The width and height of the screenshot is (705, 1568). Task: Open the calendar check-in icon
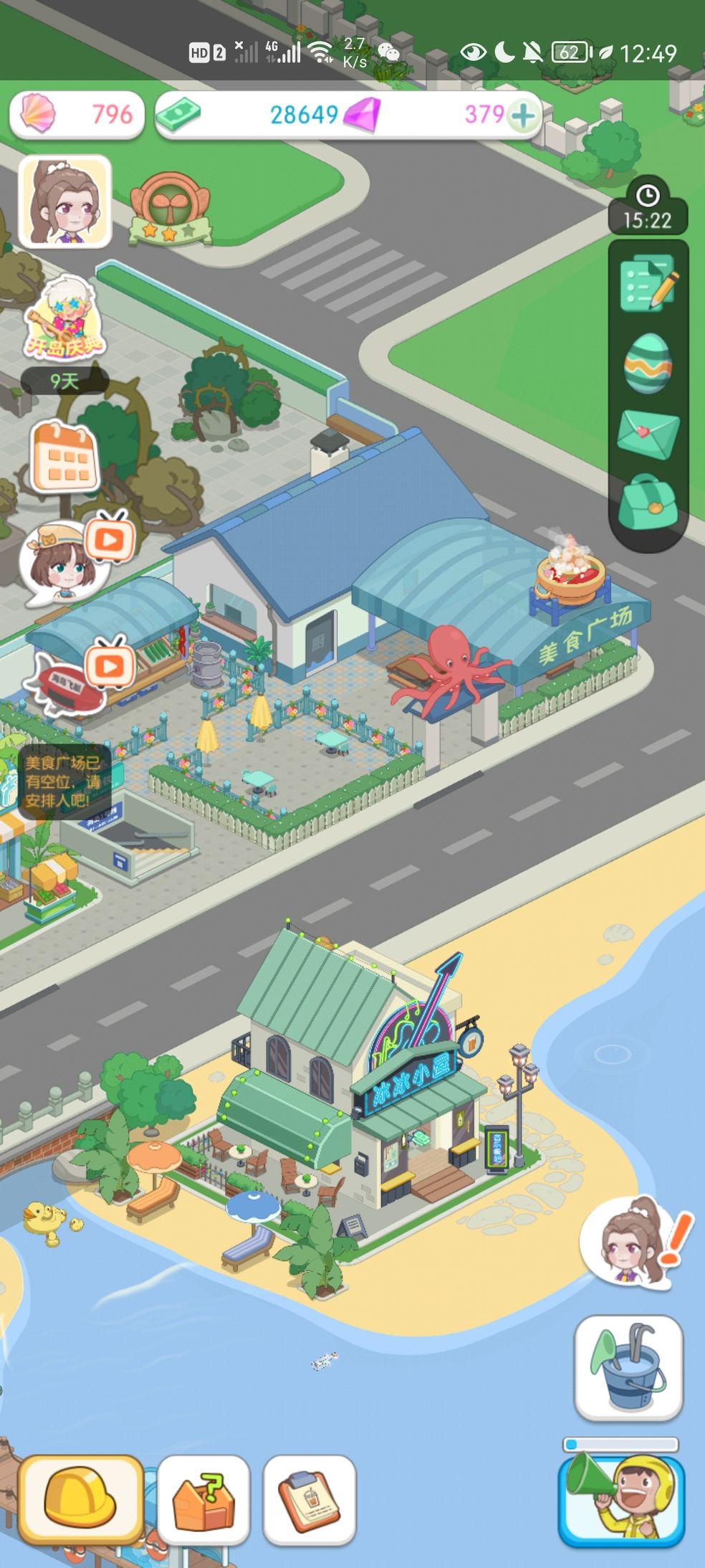(64, 456)
